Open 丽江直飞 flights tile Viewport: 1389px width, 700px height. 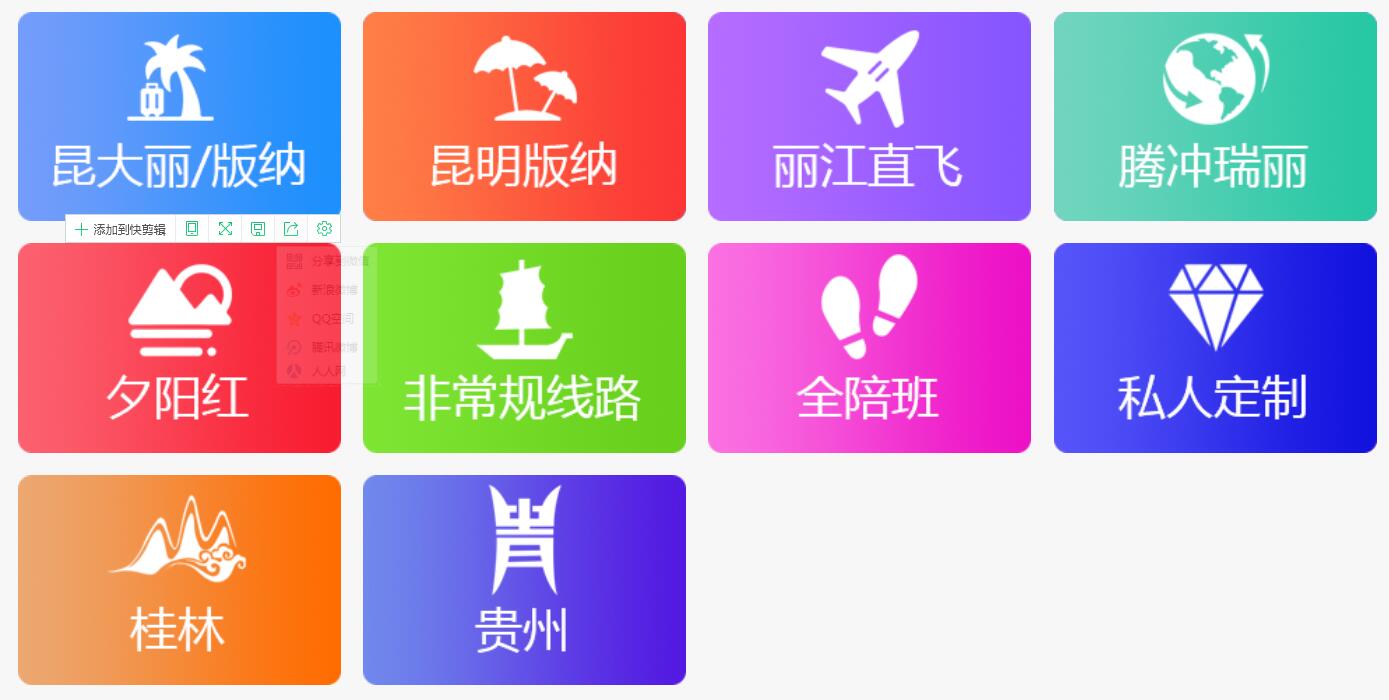869,116
